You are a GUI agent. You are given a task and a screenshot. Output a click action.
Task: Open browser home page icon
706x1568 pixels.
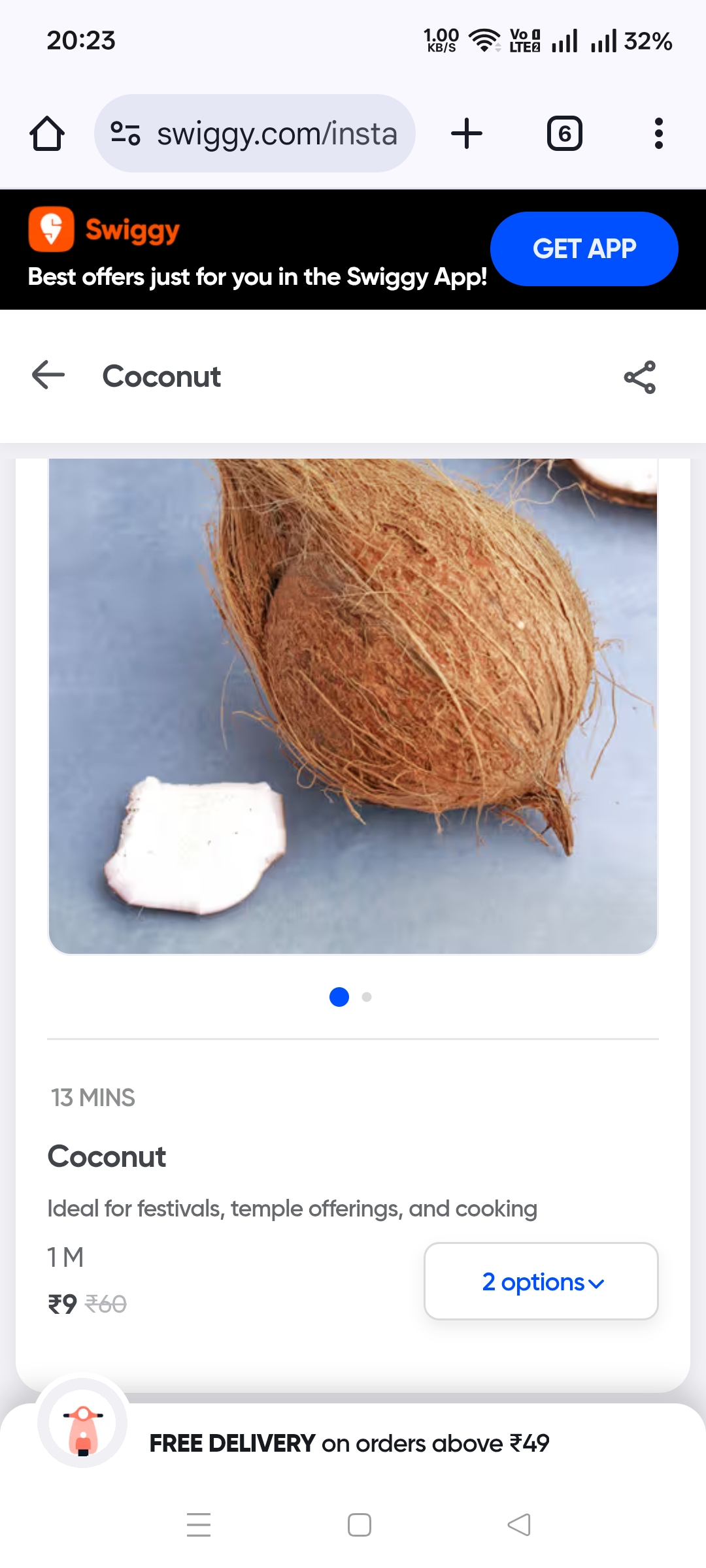pyautogui.click(x=46, y=133)
